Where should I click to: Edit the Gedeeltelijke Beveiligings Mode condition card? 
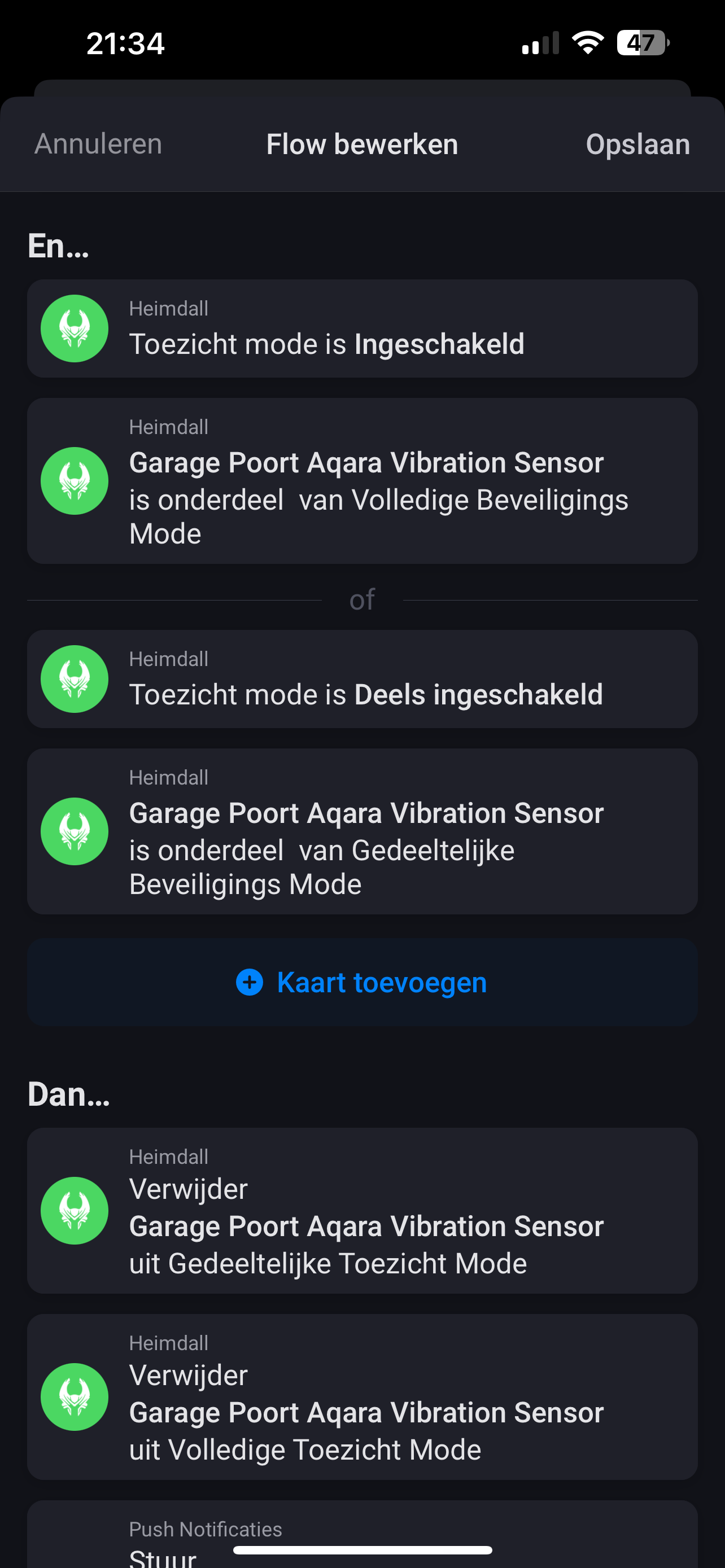(x=362, y=831)
